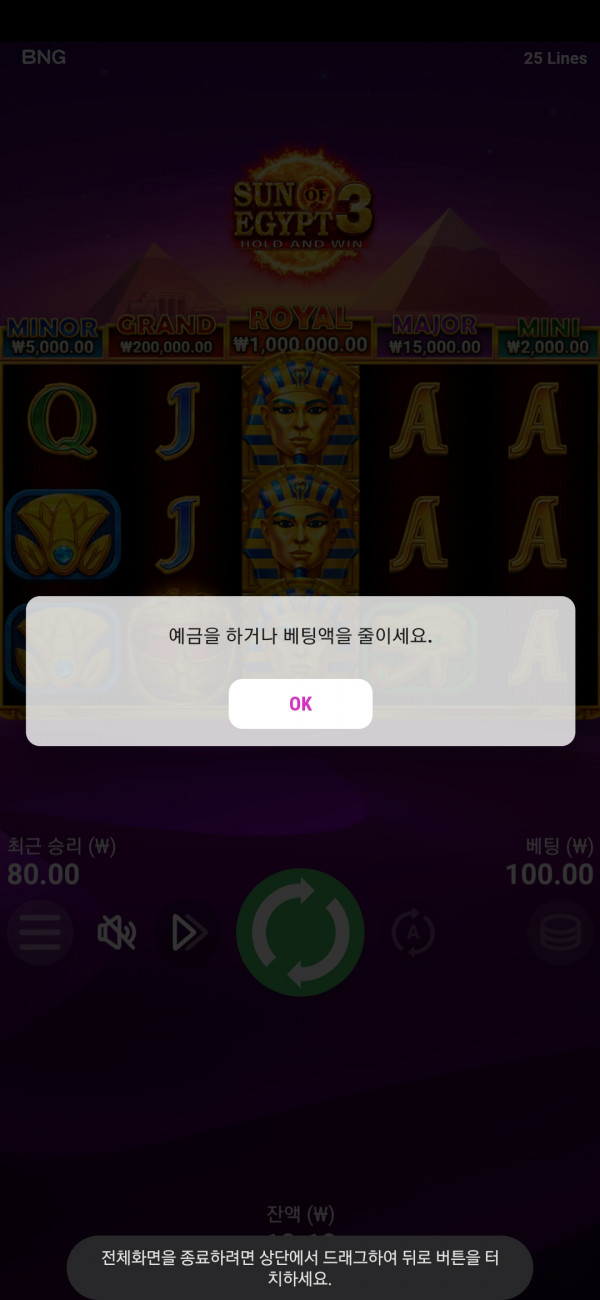Unmute the game sound

click(116, 932)
